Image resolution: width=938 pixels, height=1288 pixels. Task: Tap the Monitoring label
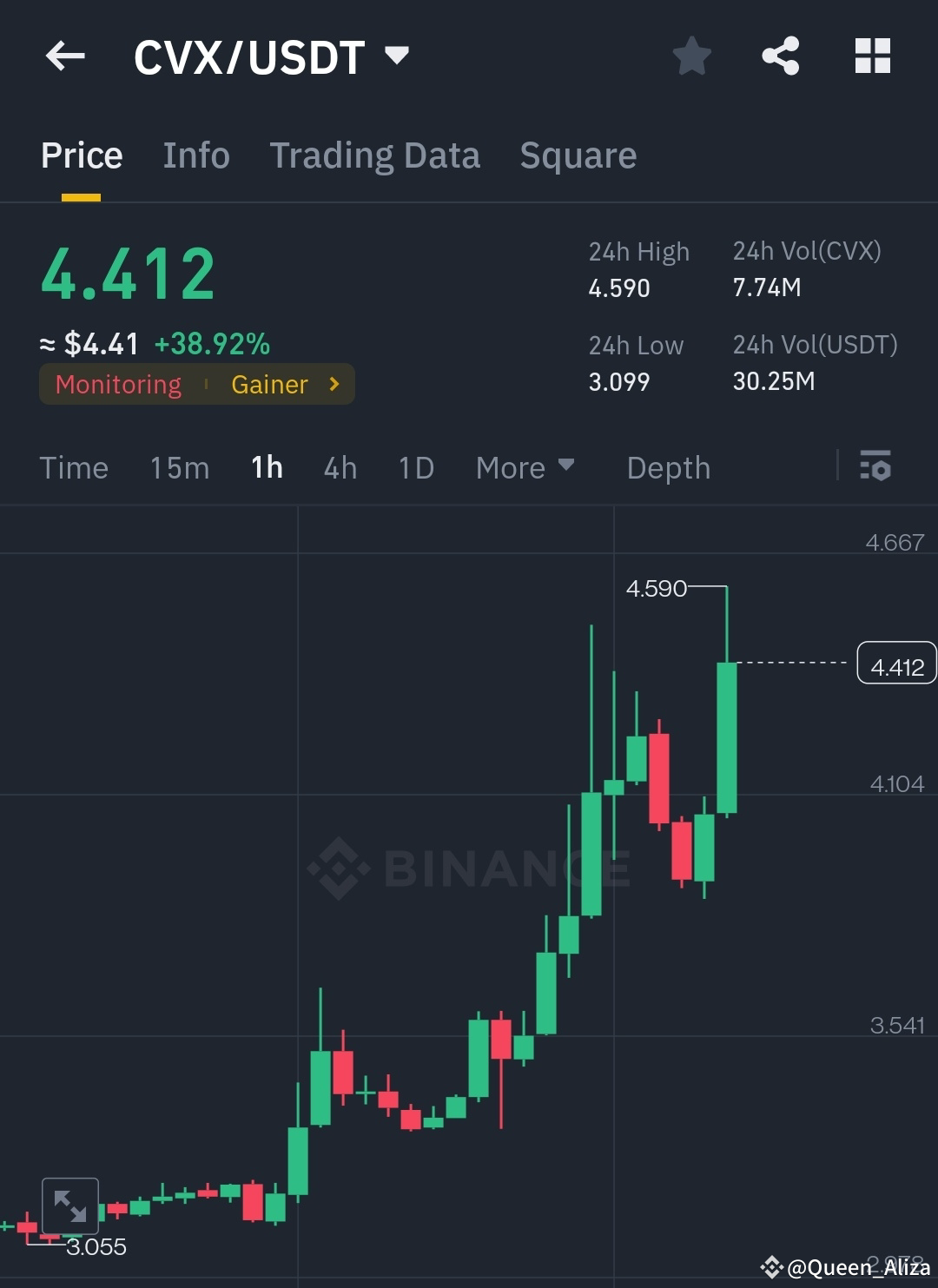click(117, 384)
